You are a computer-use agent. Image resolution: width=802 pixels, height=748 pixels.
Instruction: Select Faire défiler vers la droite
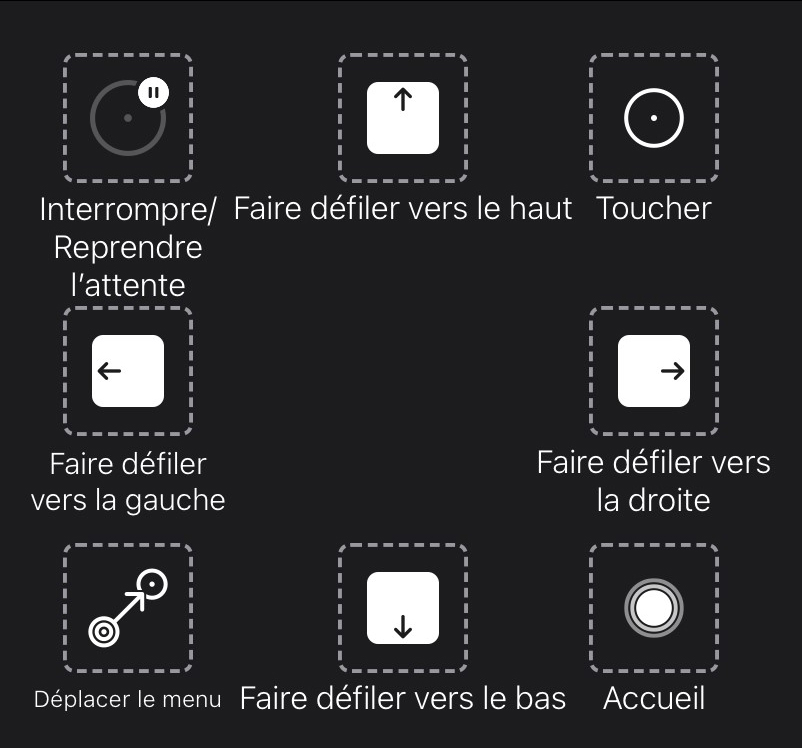click(654, 371)
